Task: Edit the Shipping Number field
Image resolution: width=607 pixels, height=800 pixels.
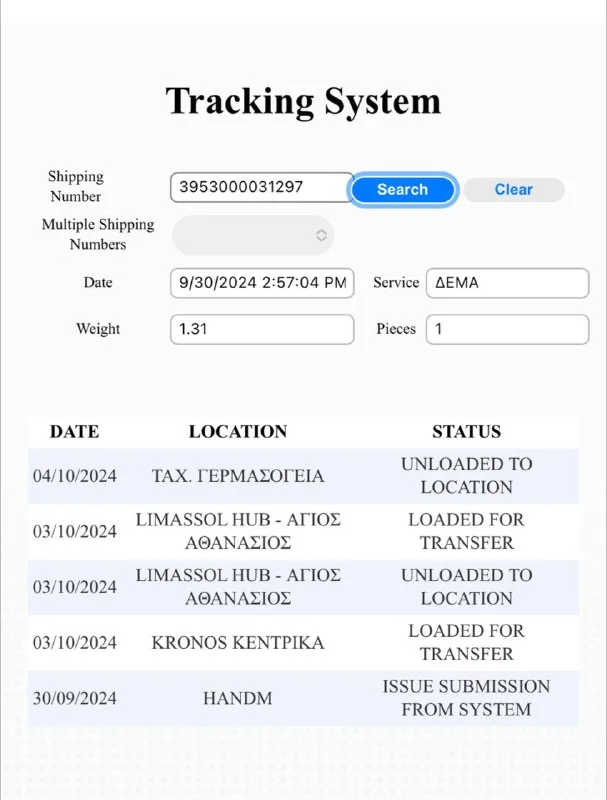Action: click(261, 187)
